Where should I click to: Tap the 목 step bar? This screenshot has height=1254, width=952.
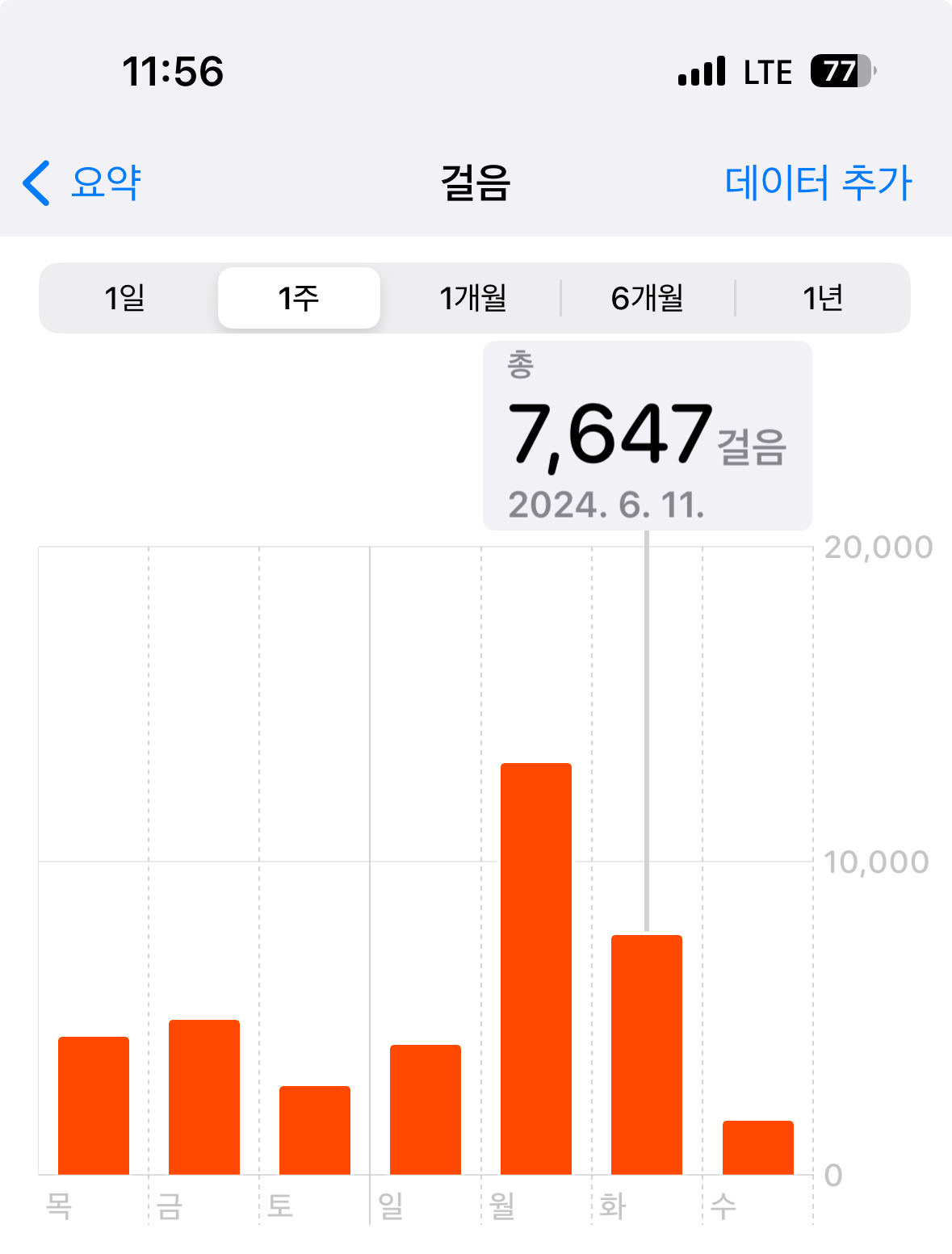(x=94, y=1105)
